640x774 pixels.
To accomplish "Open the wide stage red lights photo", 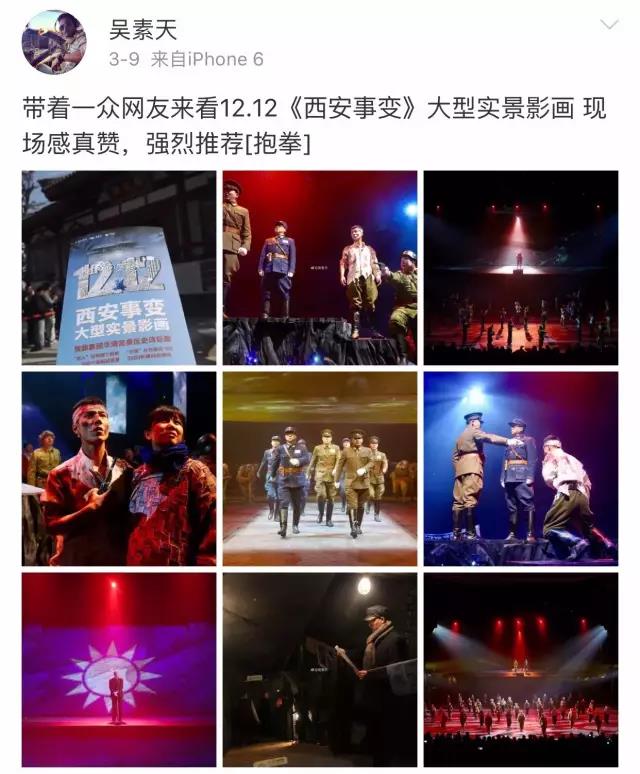I will [x=520, y=669].
